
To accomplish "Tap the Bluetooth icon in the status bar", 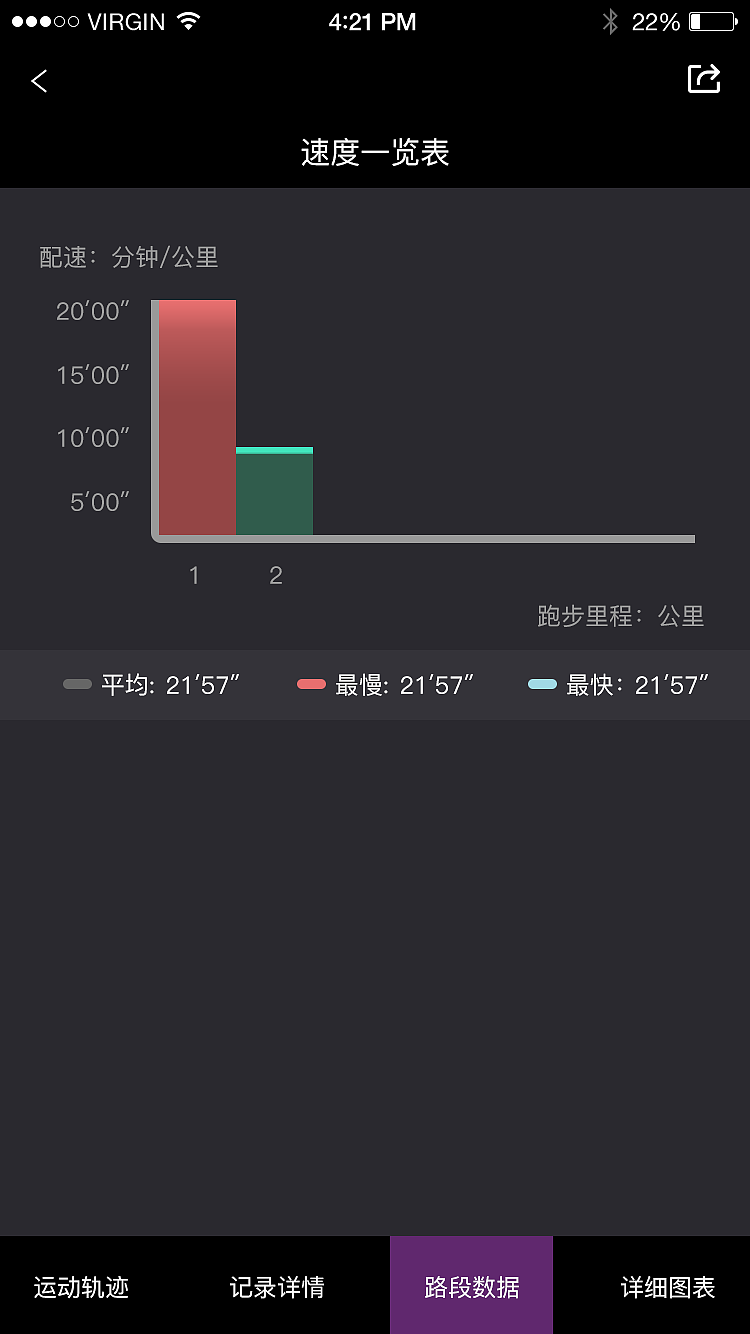I will (x=611, y=20).
